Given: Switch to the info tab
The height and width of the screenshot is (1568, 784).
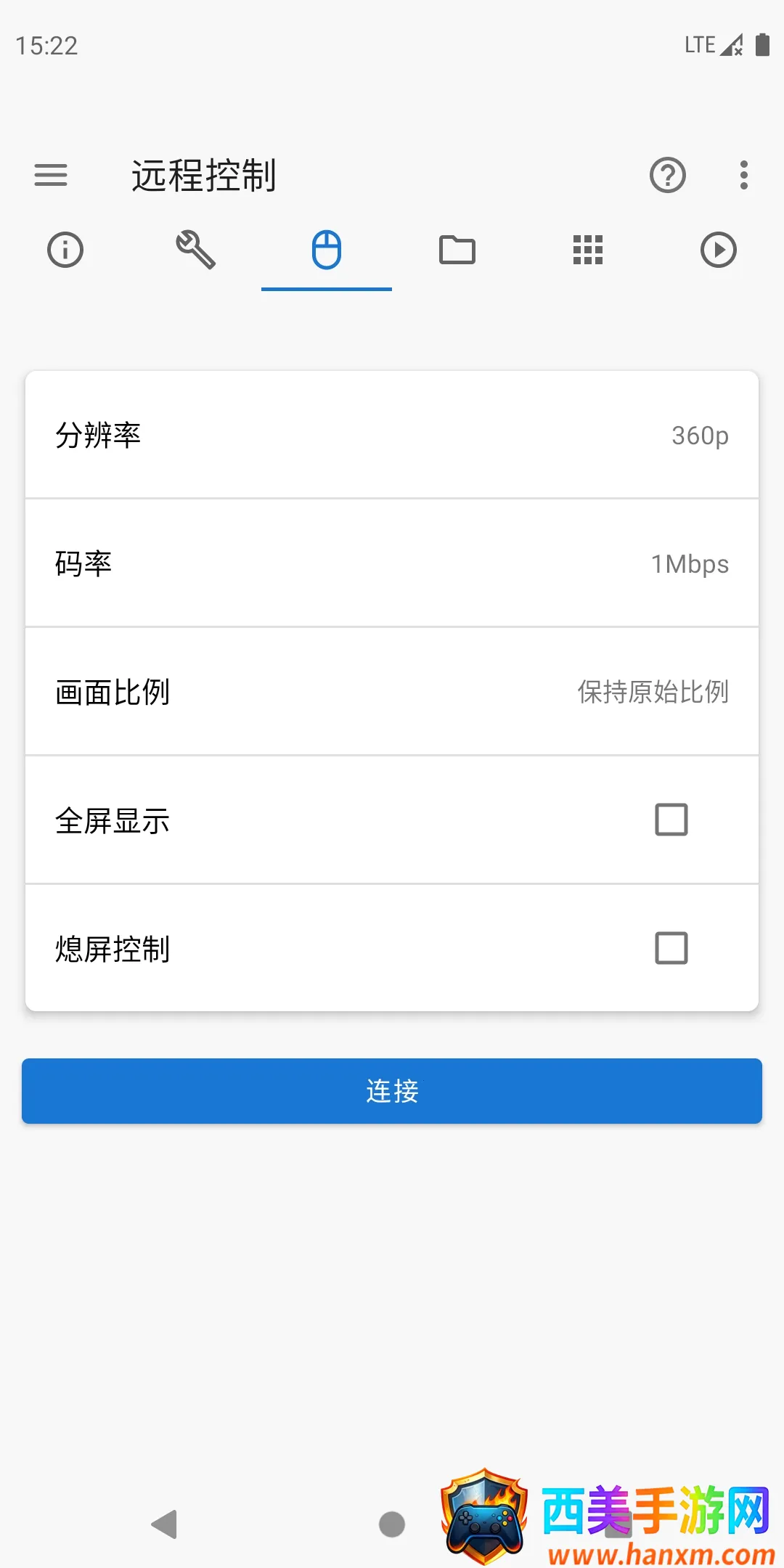Looking at the screenshot, I should (65, 250).
